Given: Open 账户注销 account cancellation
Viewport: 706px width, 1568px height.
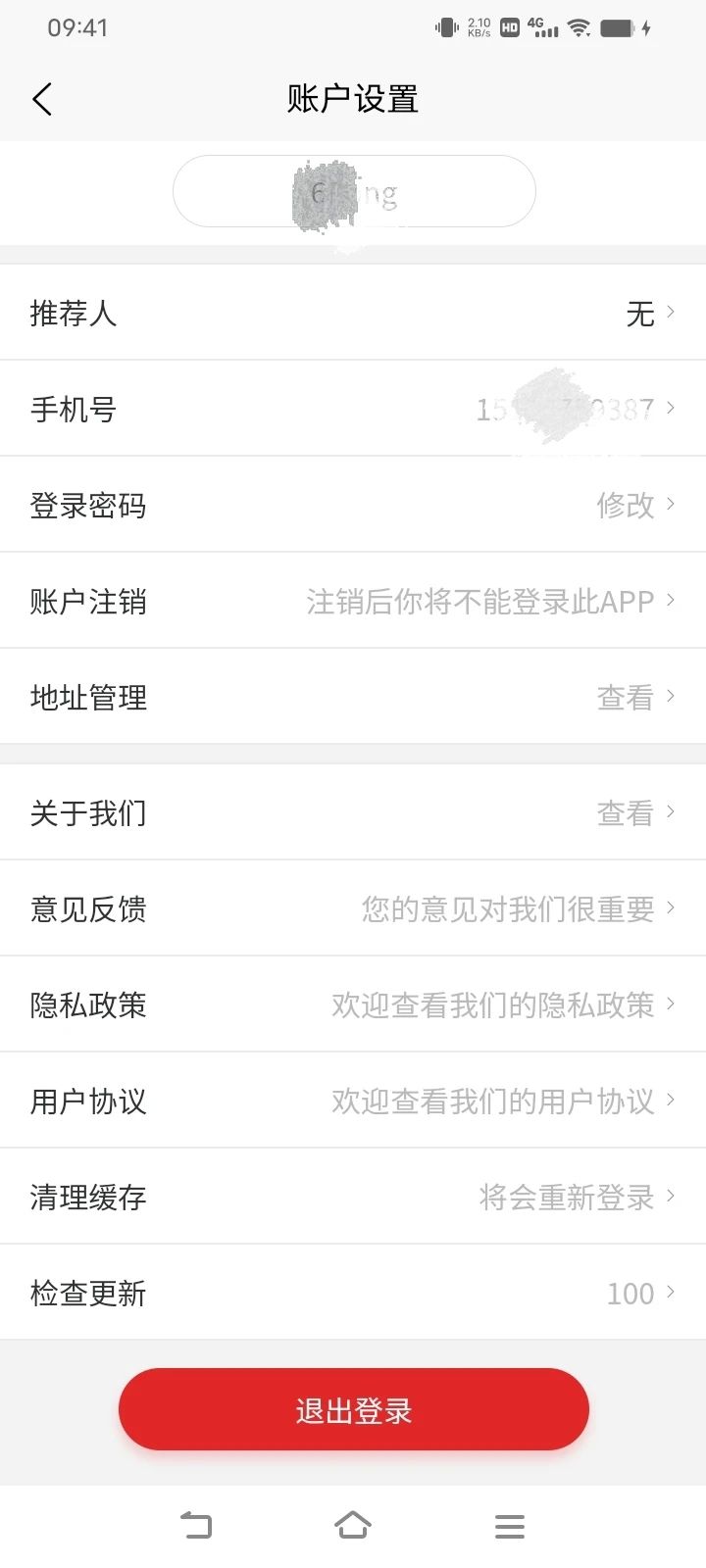Looking at the screenshot, I should tap(353, 601).
